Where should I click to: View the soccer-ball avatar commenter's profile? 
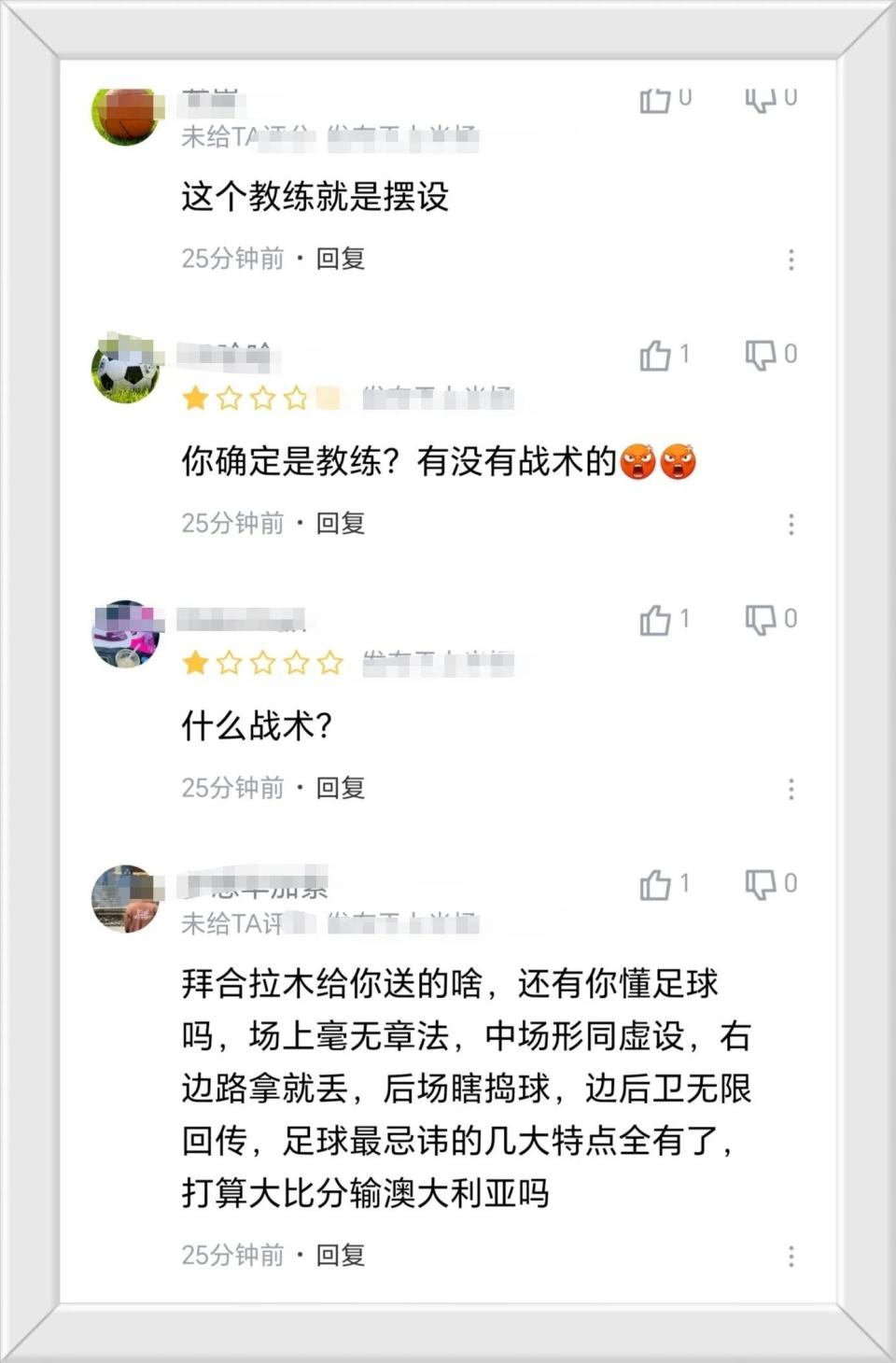125,370
